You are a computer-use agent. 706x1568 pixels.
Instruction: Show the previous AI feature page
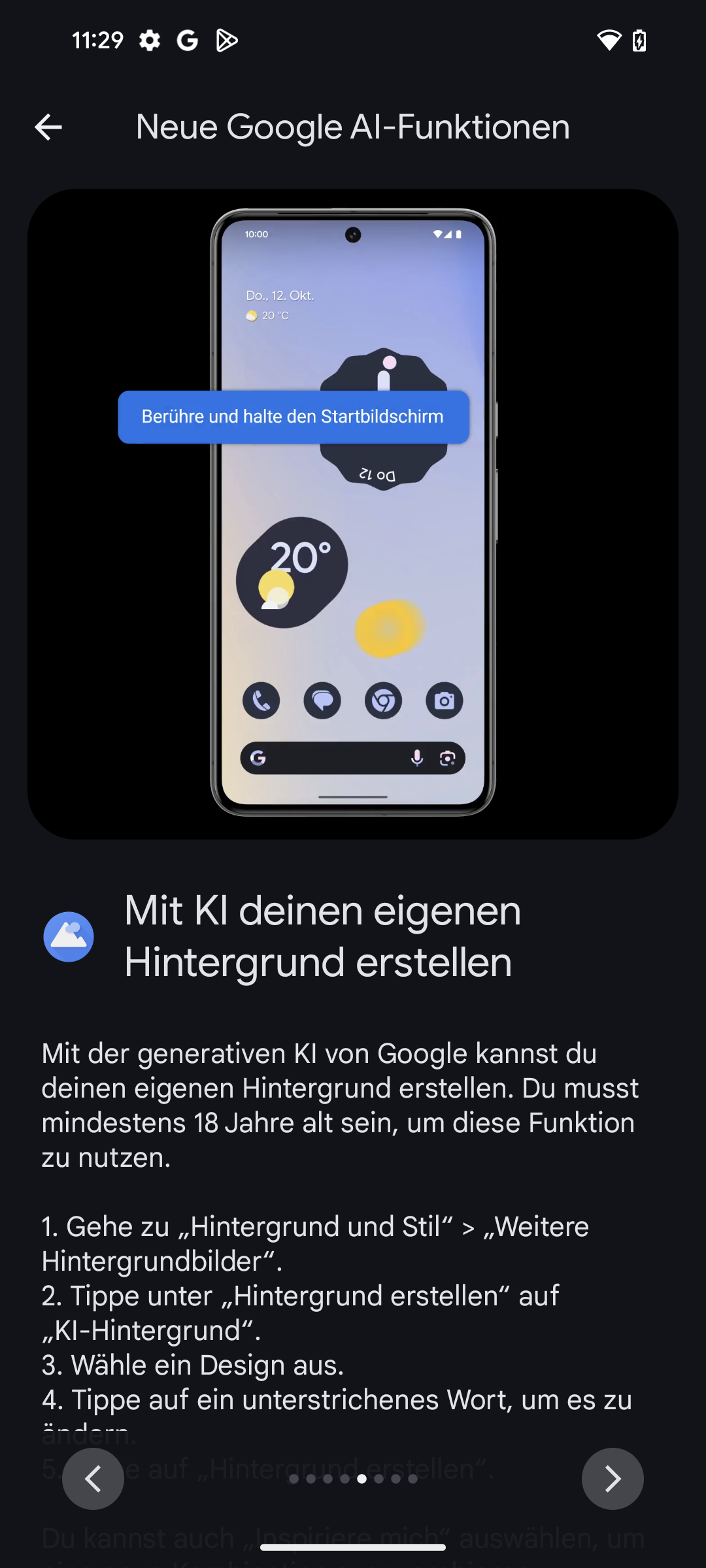[93, 1478]
